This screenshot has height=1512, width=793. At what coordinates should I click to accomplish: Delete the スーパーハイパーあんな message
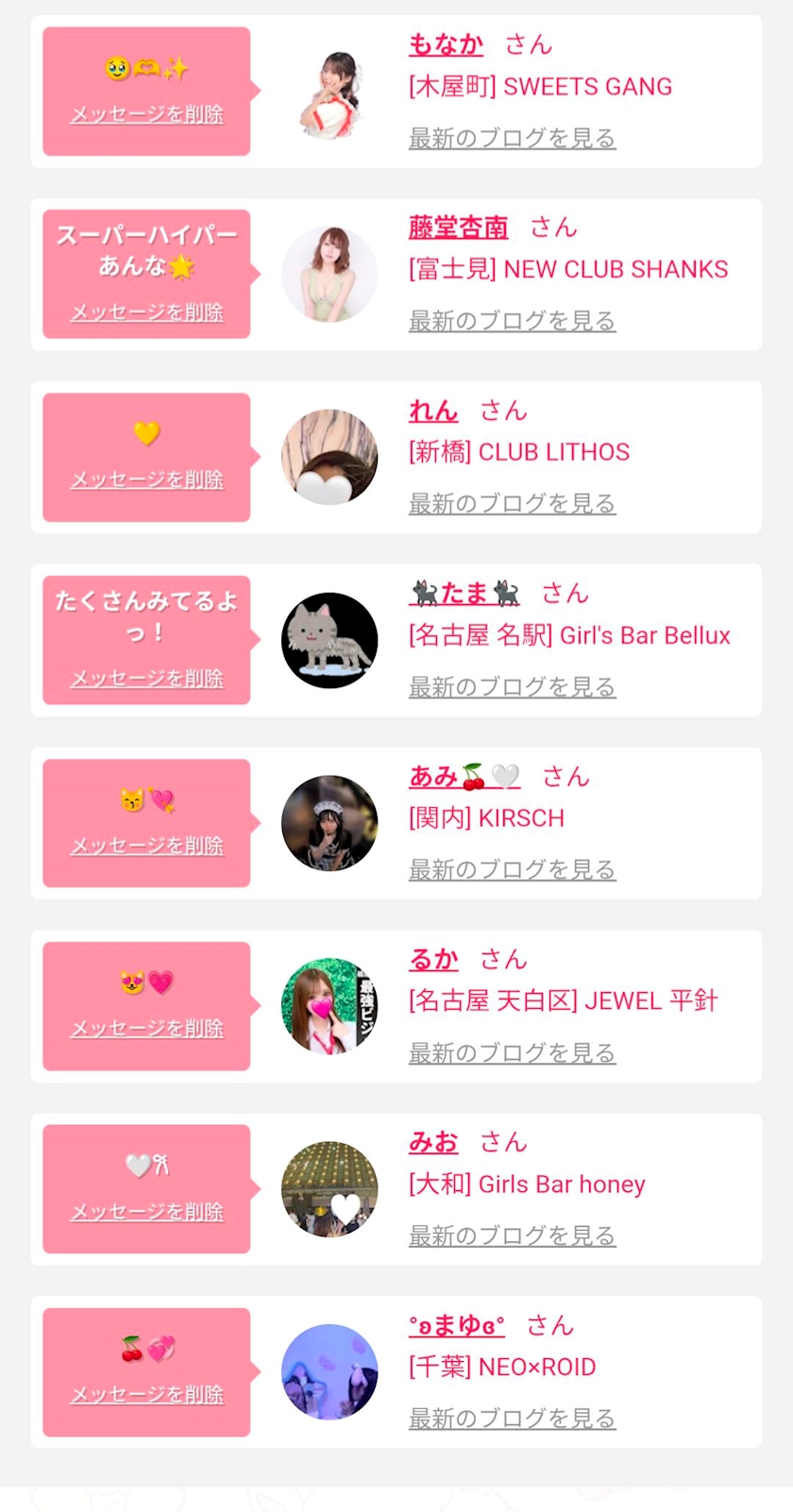[147, 311]
